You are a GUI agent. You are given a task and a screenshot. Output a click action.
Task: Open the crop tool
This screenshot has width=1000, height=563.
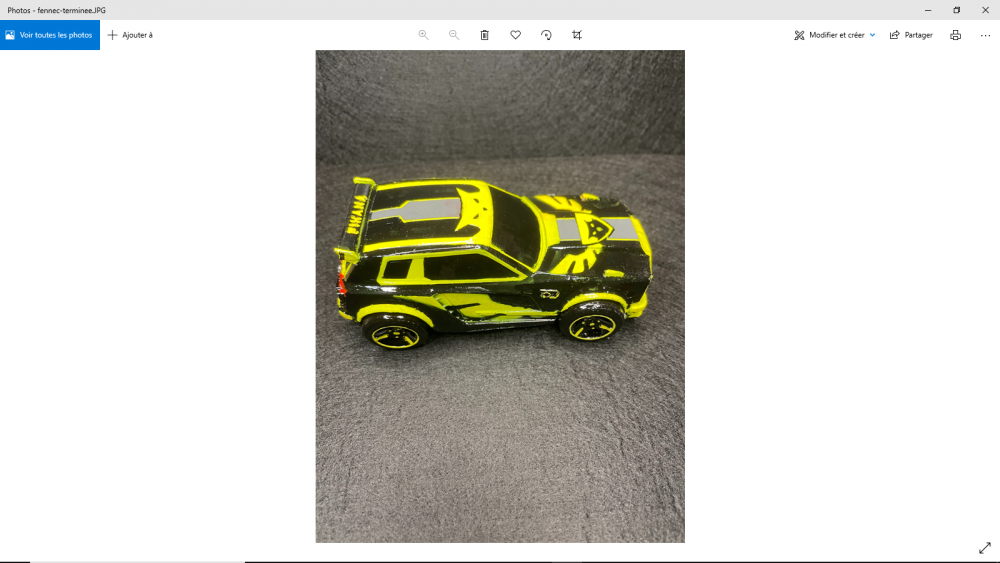coord(577,35)
